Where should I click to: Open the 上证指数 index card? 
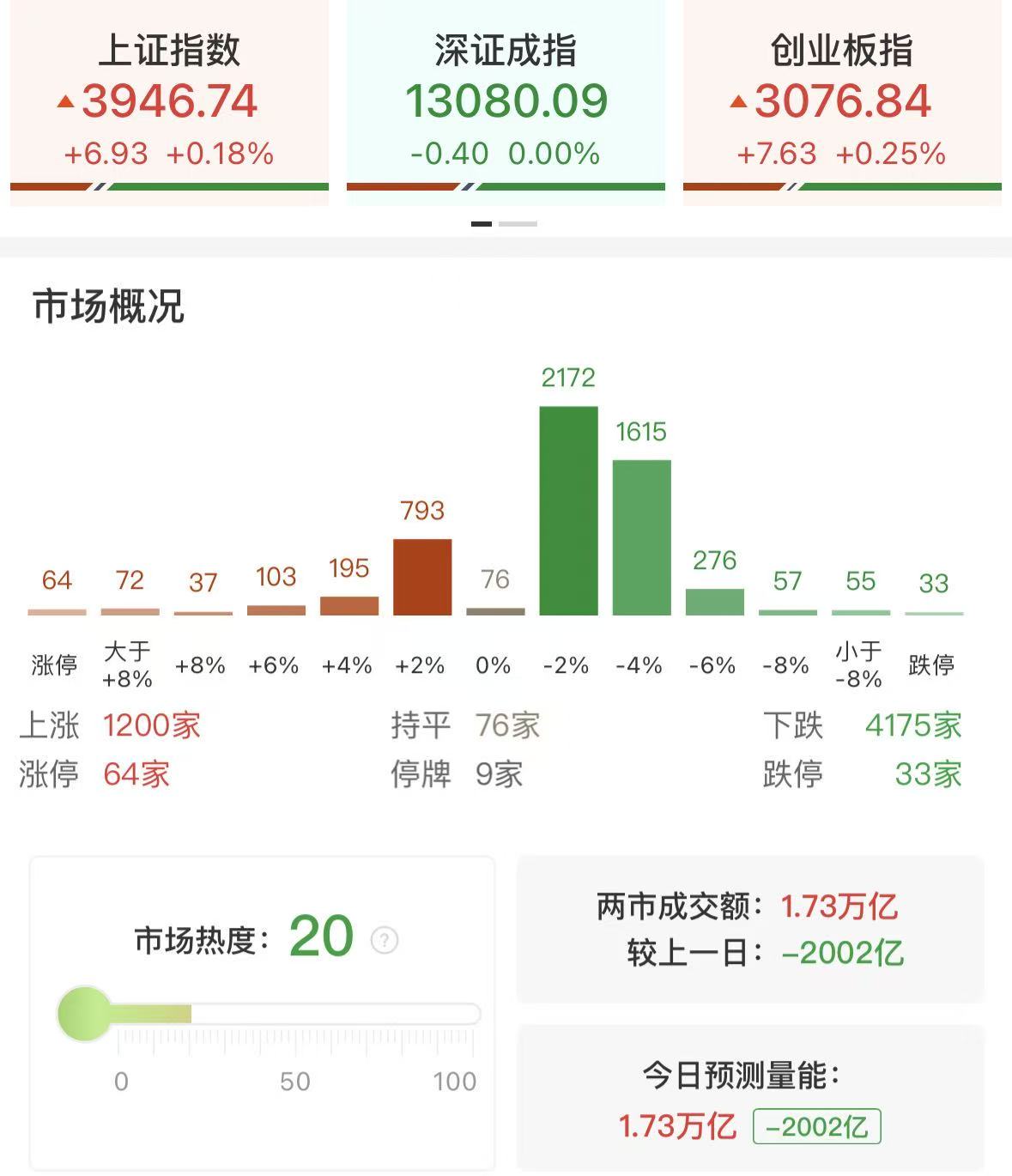coord(169,101)
